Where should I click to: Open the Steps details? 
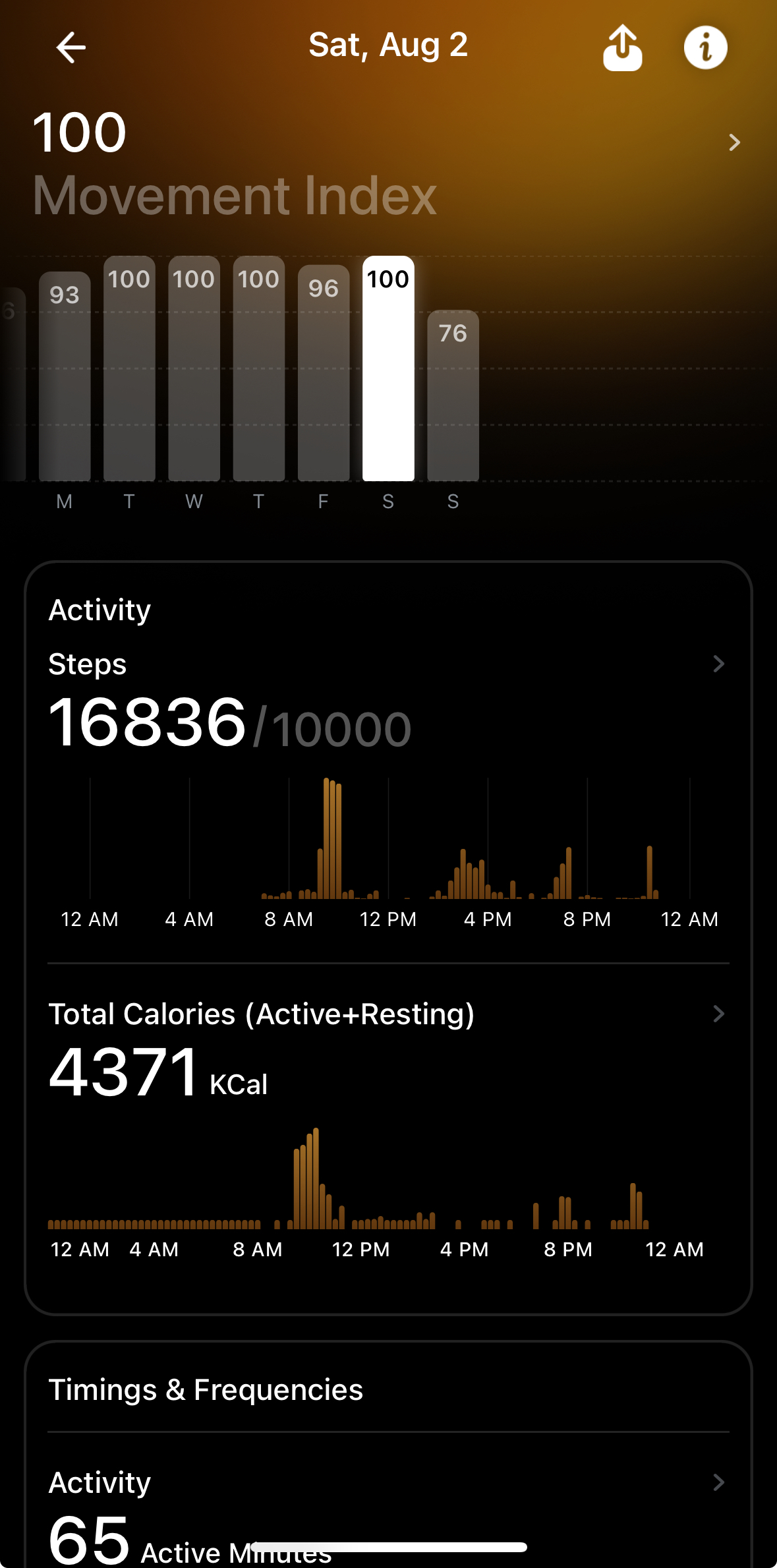[718, 664]
